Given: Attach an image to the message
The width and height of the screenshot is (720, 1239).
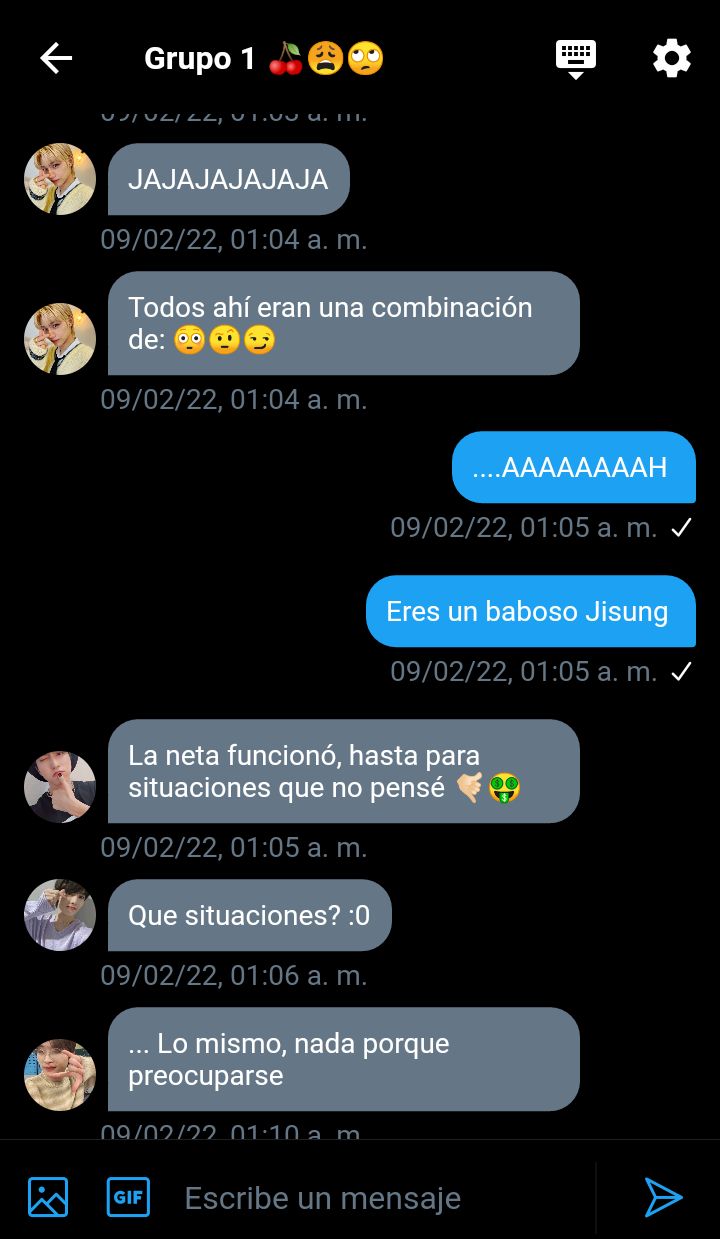Looking at the screenshot, I should tap(48, 1197).
